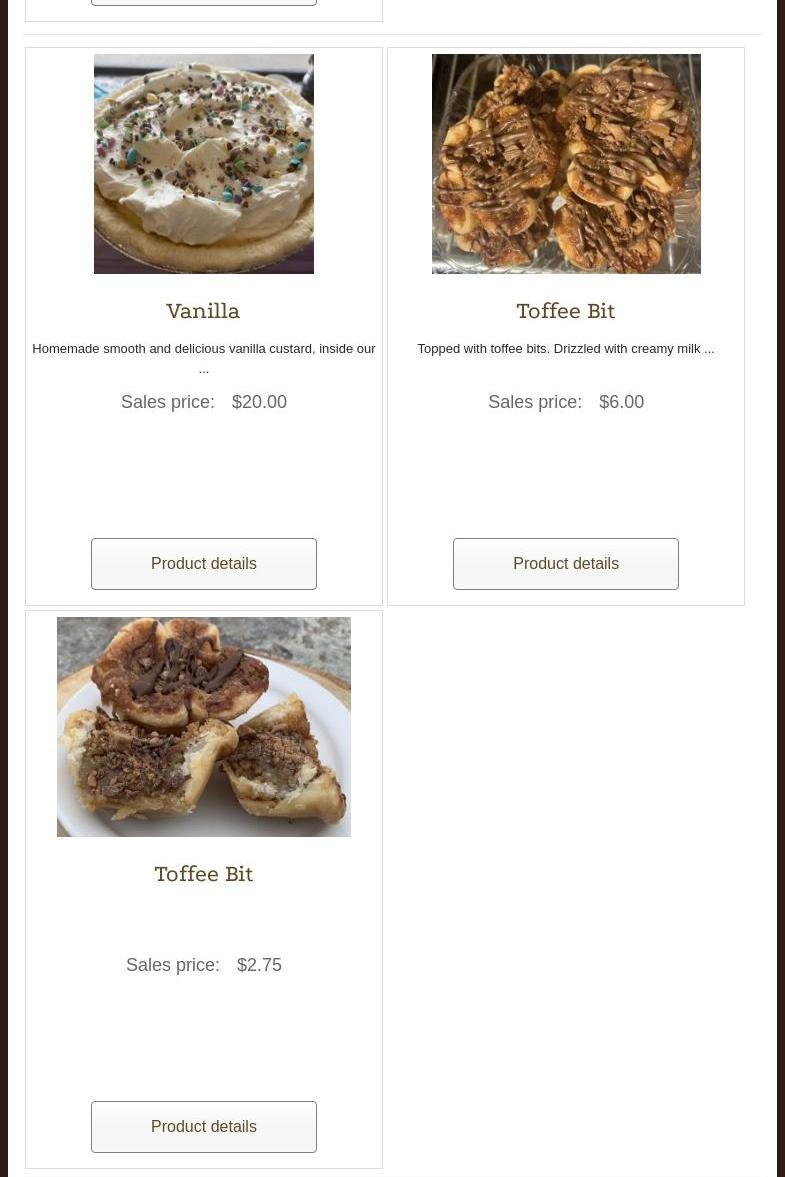View Product details for $6.00 Toffee Bit

pyautogui.click(x=565, y=564)
